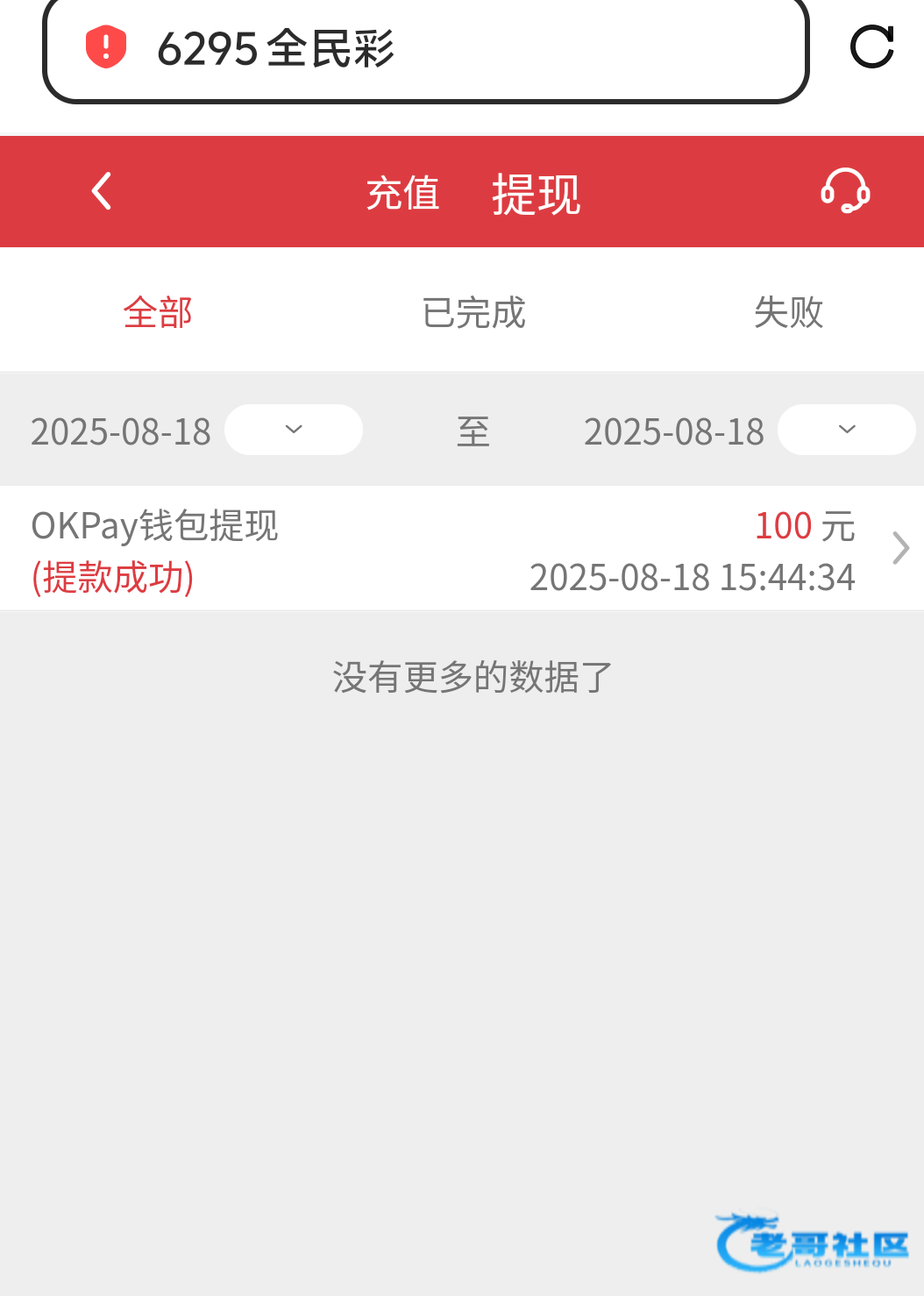This screenshot has height=1296, width=924.
Task: Go back using the header arrow
Action: tap(102, 191)
